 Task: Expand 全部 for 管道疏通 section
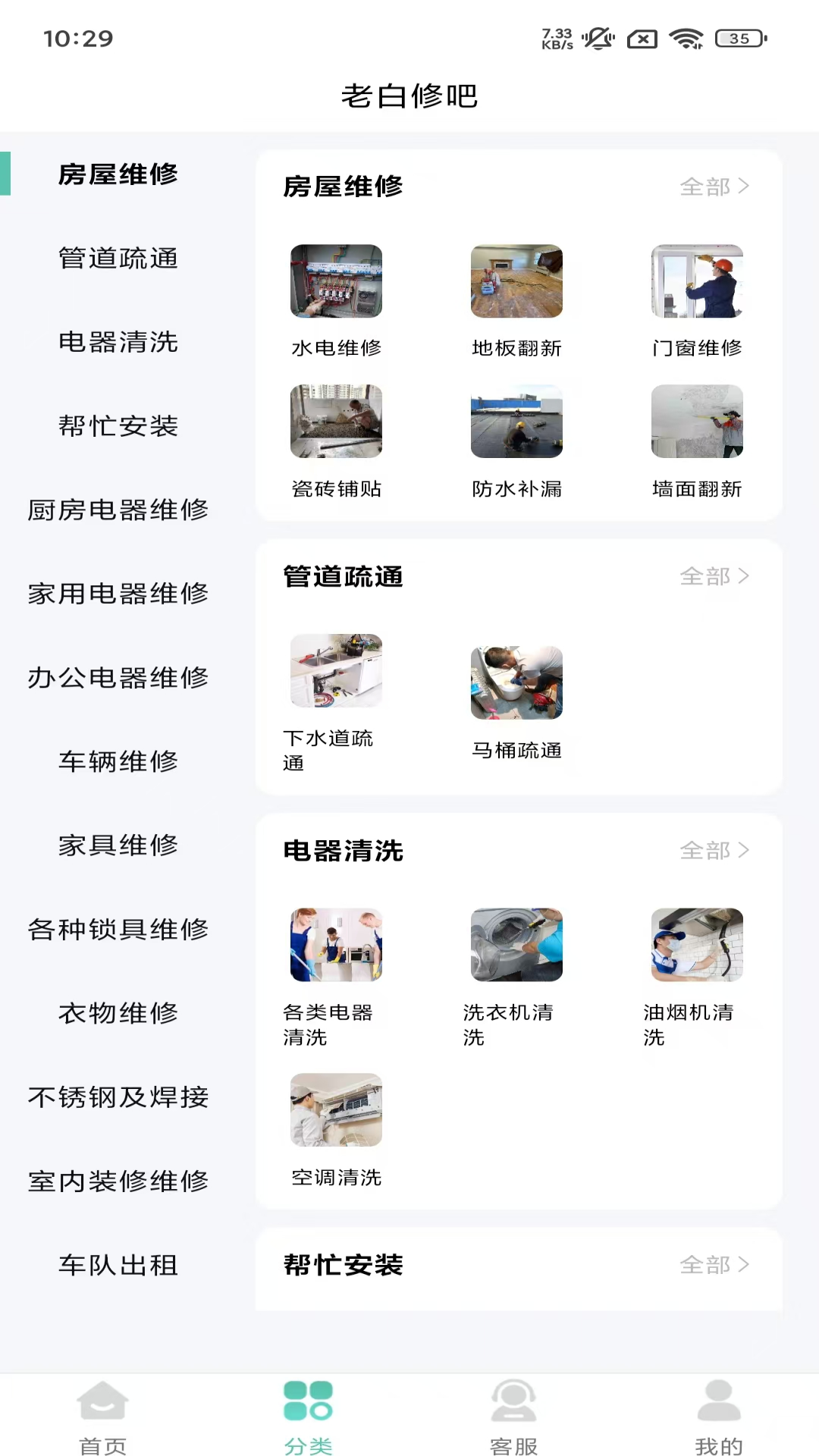714,576
